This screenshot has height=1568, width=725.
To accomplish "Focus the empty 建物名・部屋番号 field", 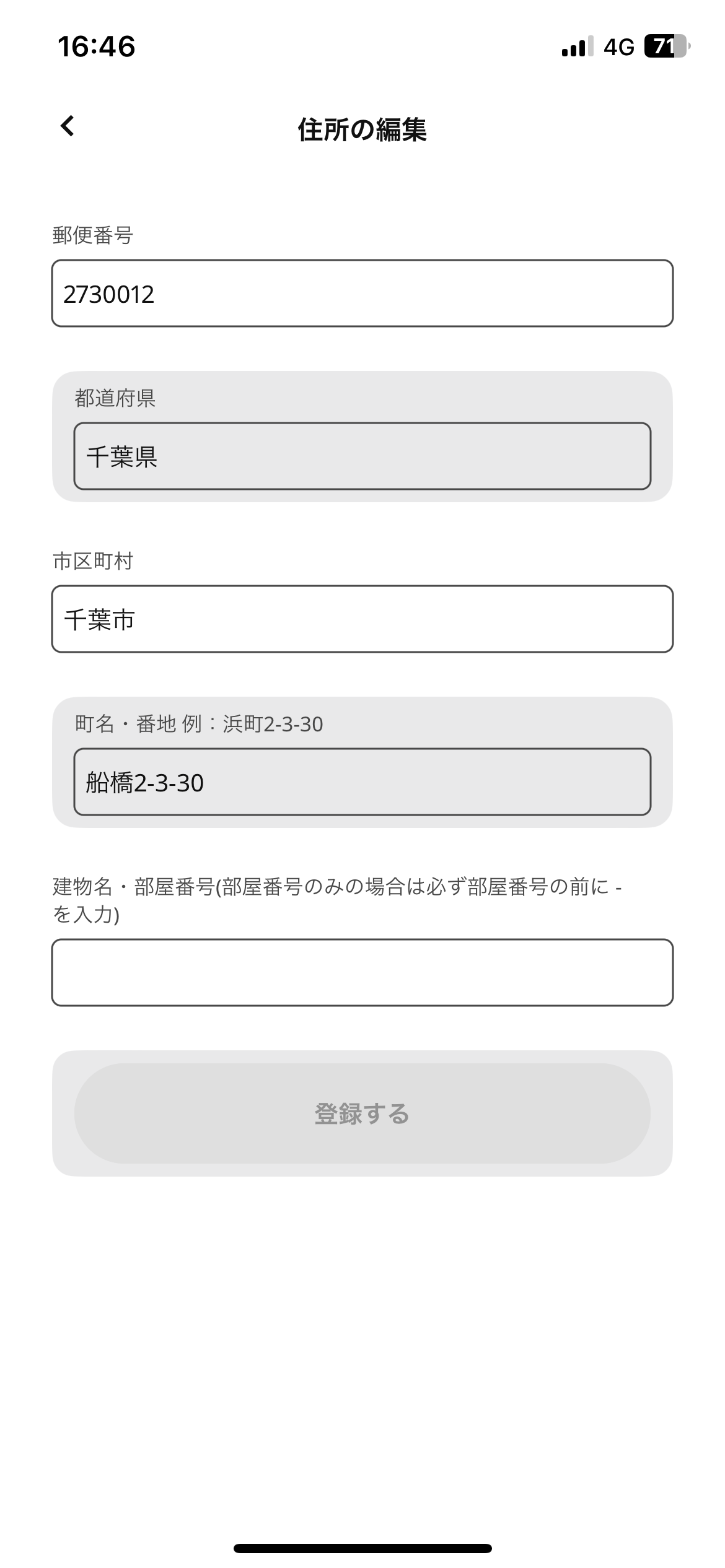I will (x=362, y=972).
